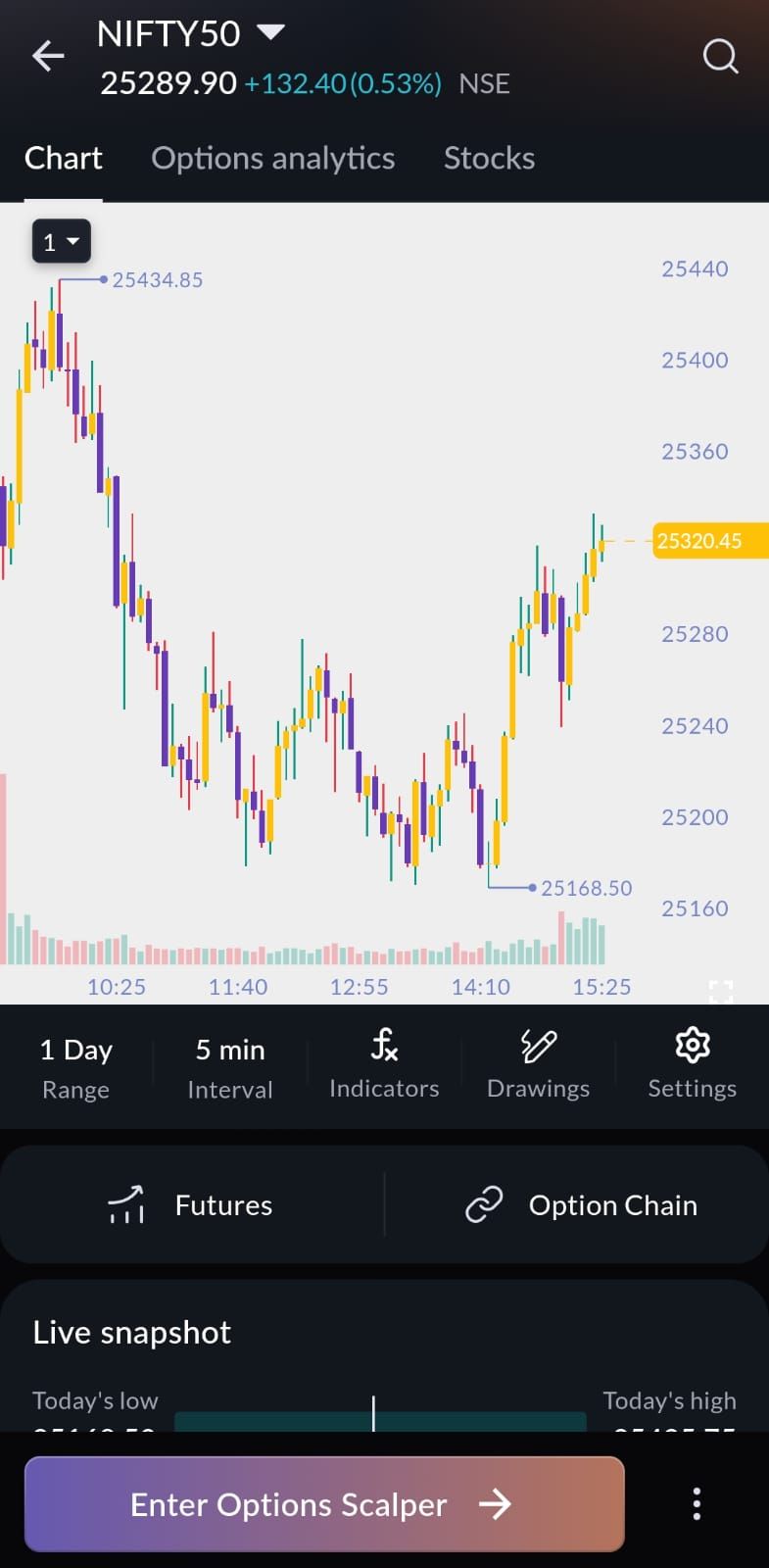Screen dimensions: 769x1568
Task: Open chart Settings
Action: [x=692, y=1065]
